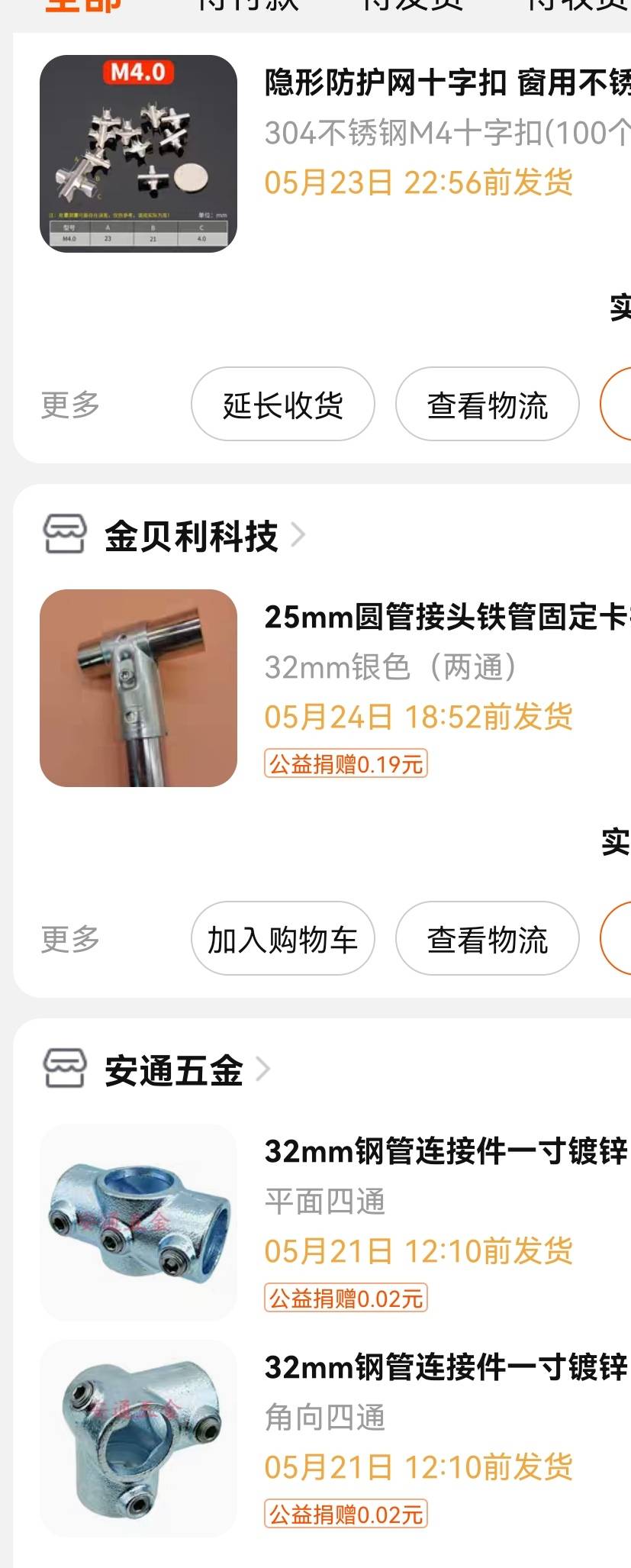
Task: Switch to the 全部 orders tab
Action: [84, 6]
